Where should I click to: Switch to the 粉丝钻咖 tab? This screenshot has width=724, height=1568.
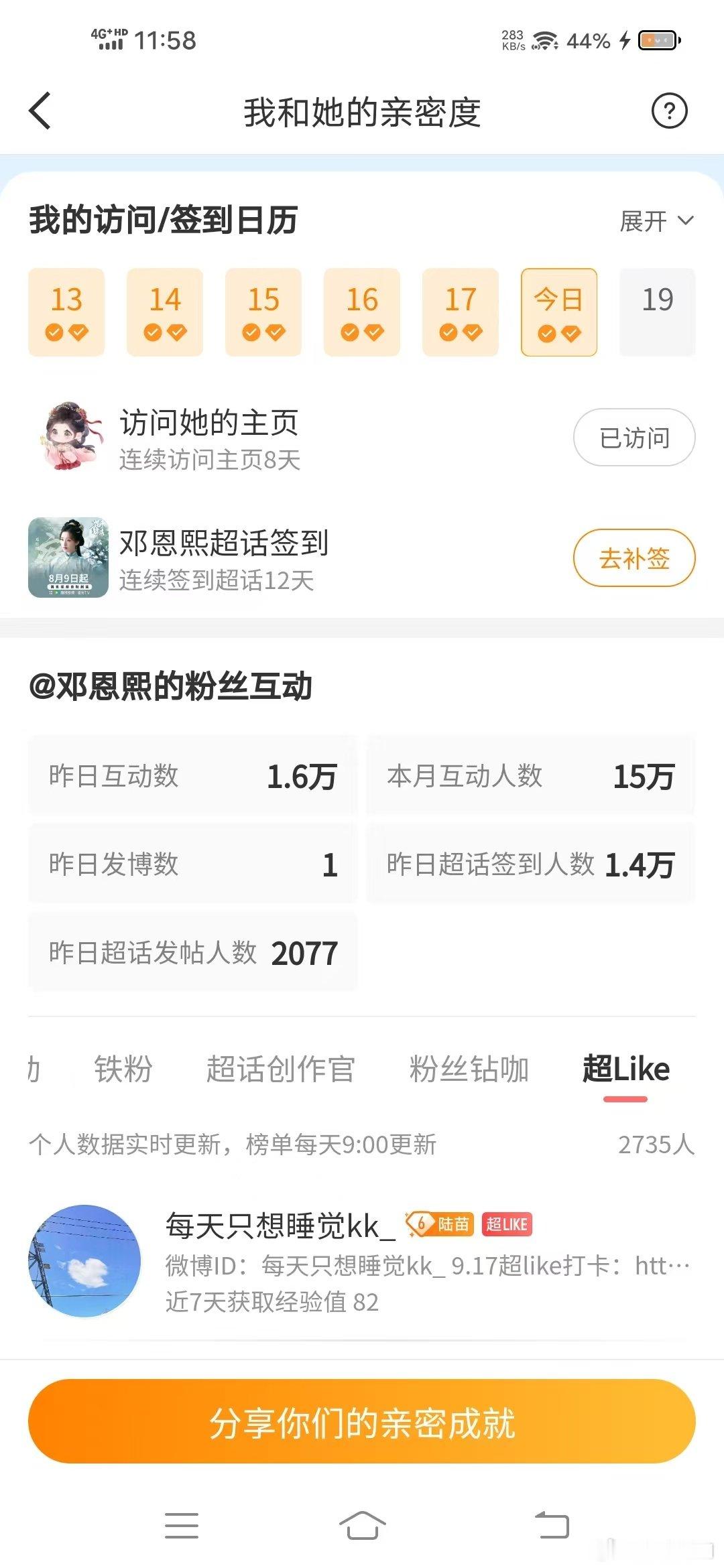click(469, 1069)
